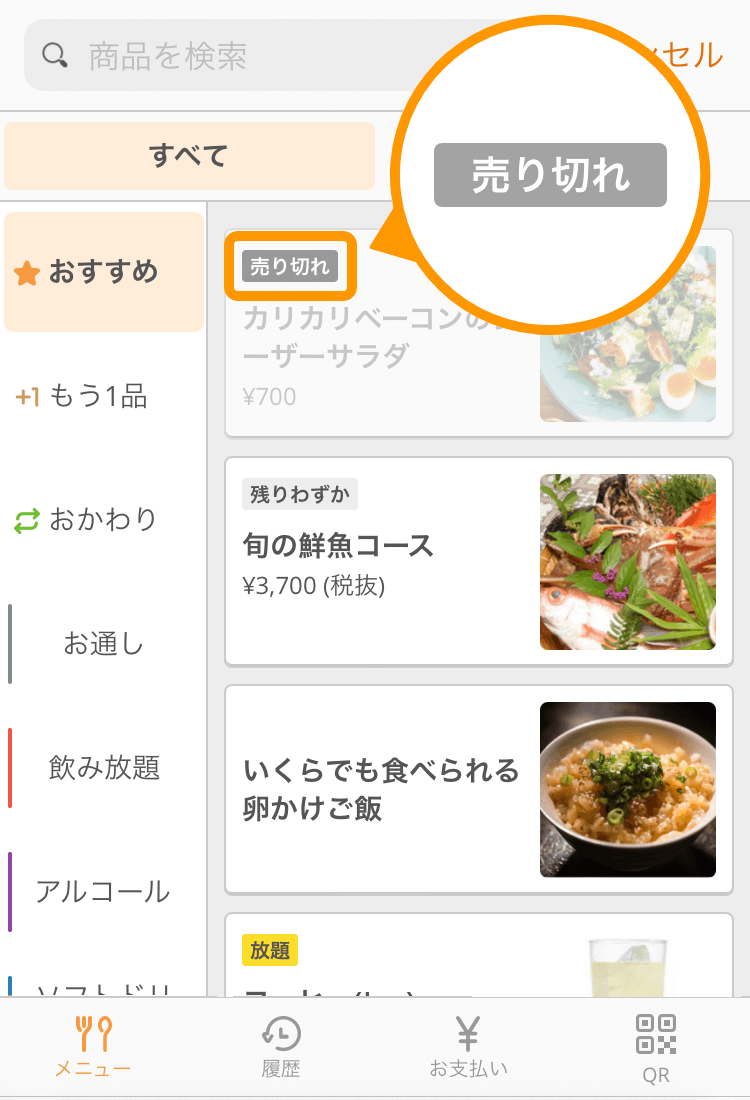This screenshot has width=750, height=1100.
Task: Tap the 商品を検索 search field
Action: coord(250,56)
